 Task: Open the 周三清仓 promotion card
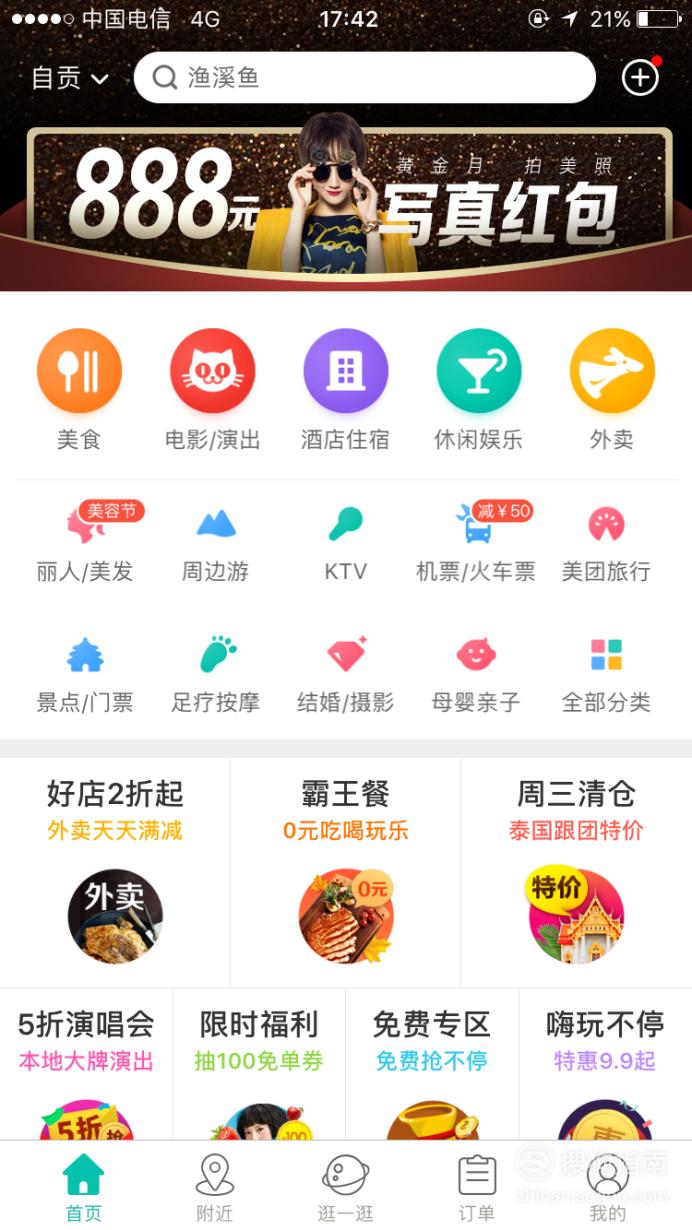[x=576, y=872]
